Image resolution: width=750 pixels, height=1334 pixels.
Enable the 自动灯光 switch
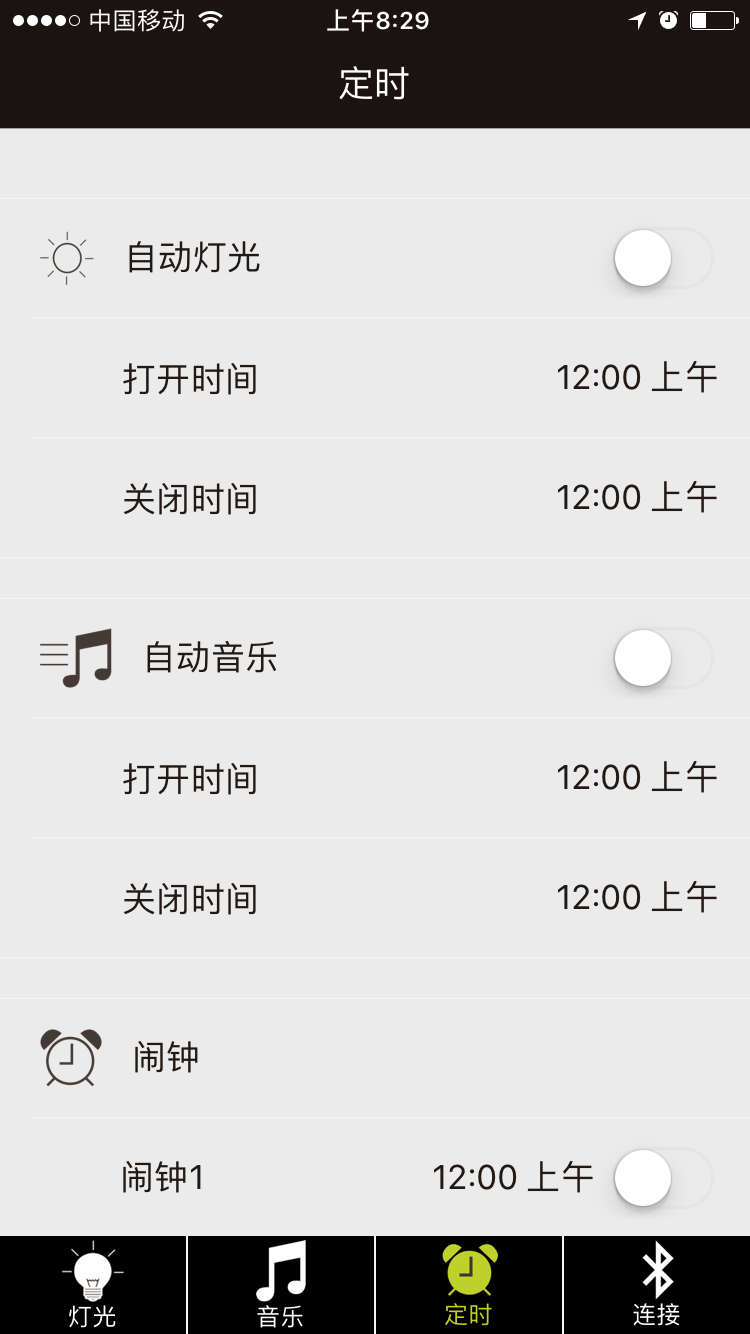click(x=663, y=258)
